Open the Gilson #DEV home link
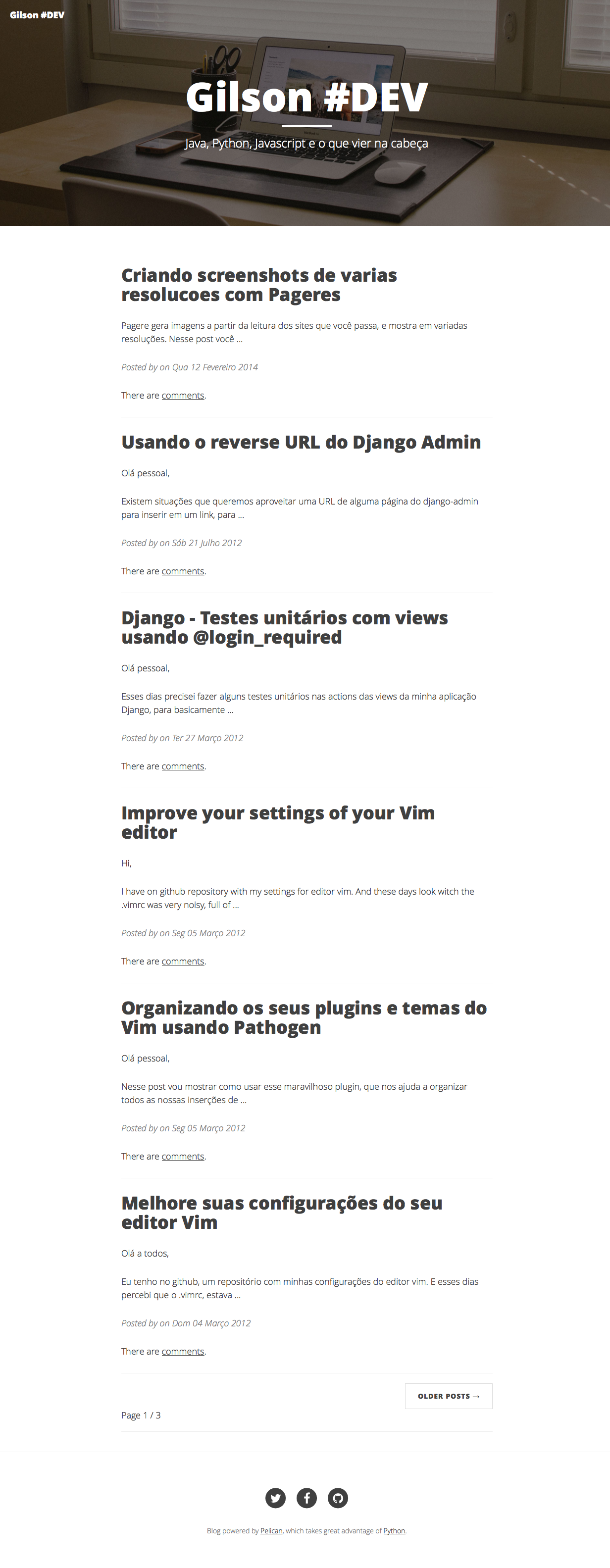The image size is (610, 1568). (37, 15)
